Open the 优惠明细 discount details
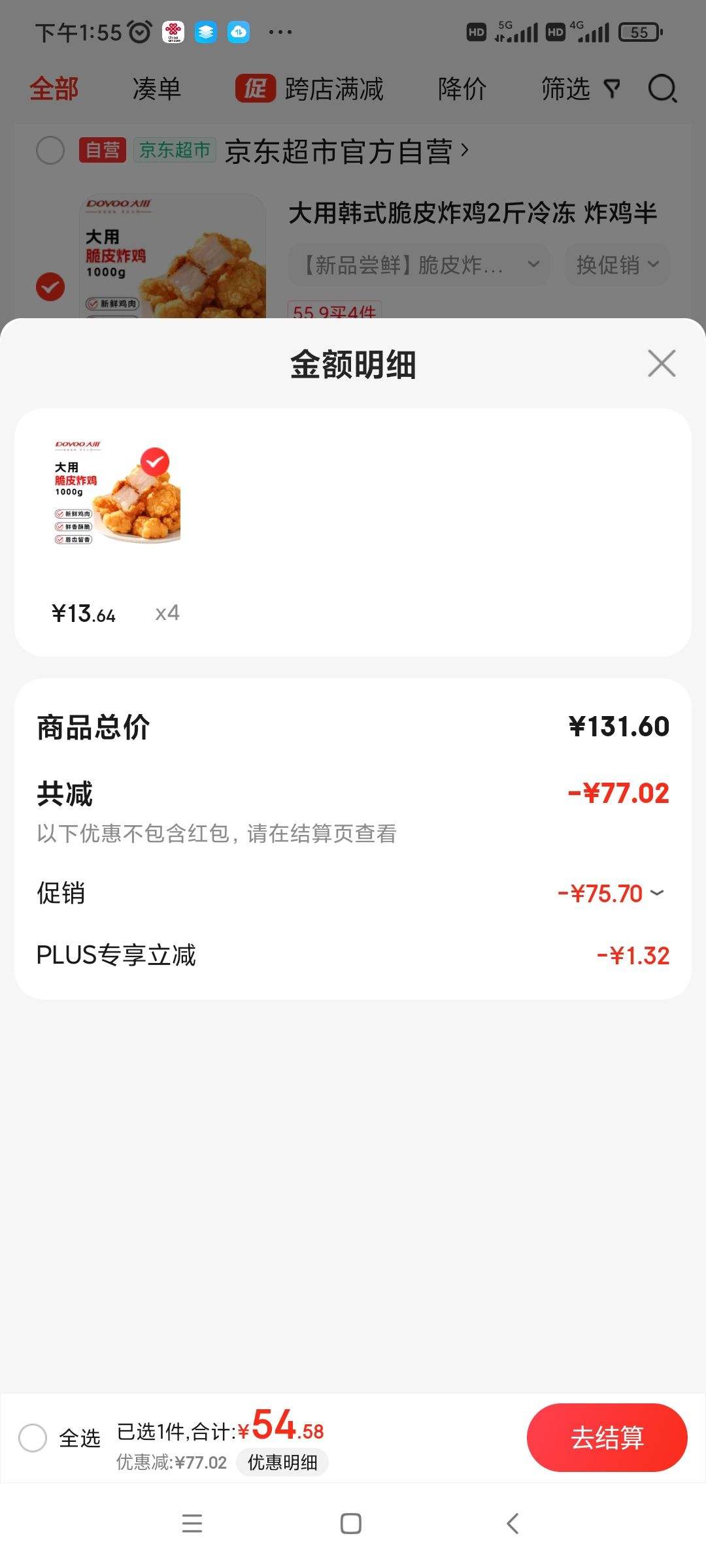Screen dimensions: 706x1568 click(282, 1462)
